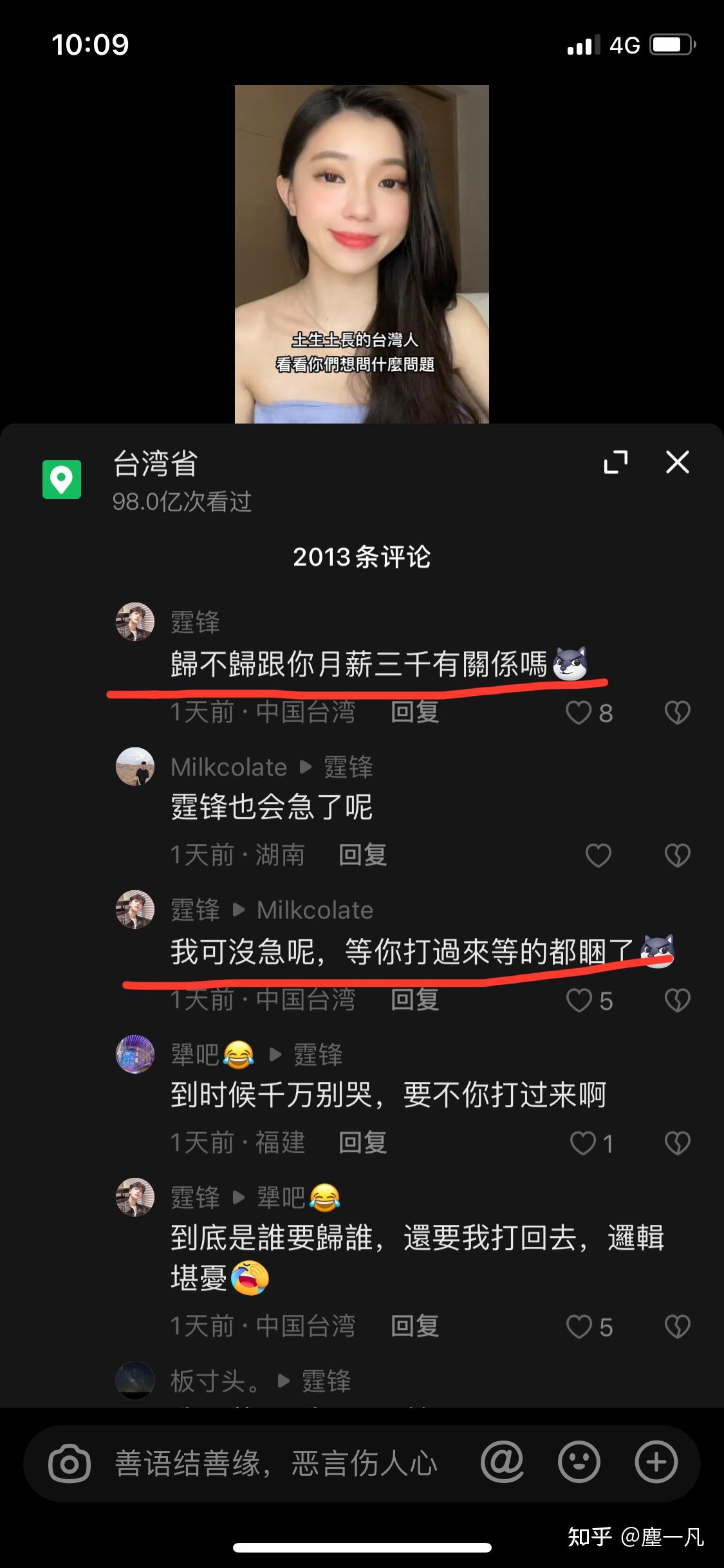Screen dimensions: 724x1568
Task: Dislike the 到时候千万别哭 comment
Action: click(x=677, y=1143)
